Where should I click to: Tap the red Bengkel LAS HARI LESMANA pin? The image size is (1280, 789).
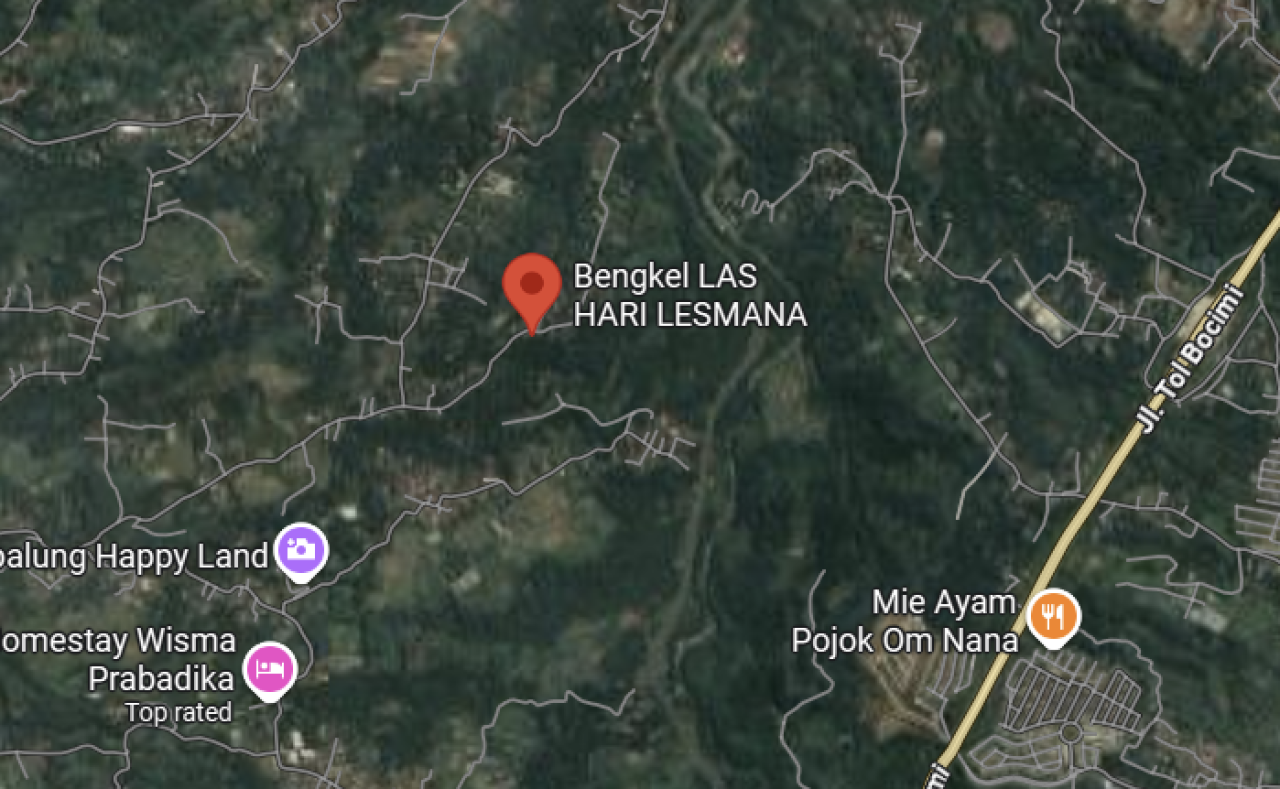[531, 286]
